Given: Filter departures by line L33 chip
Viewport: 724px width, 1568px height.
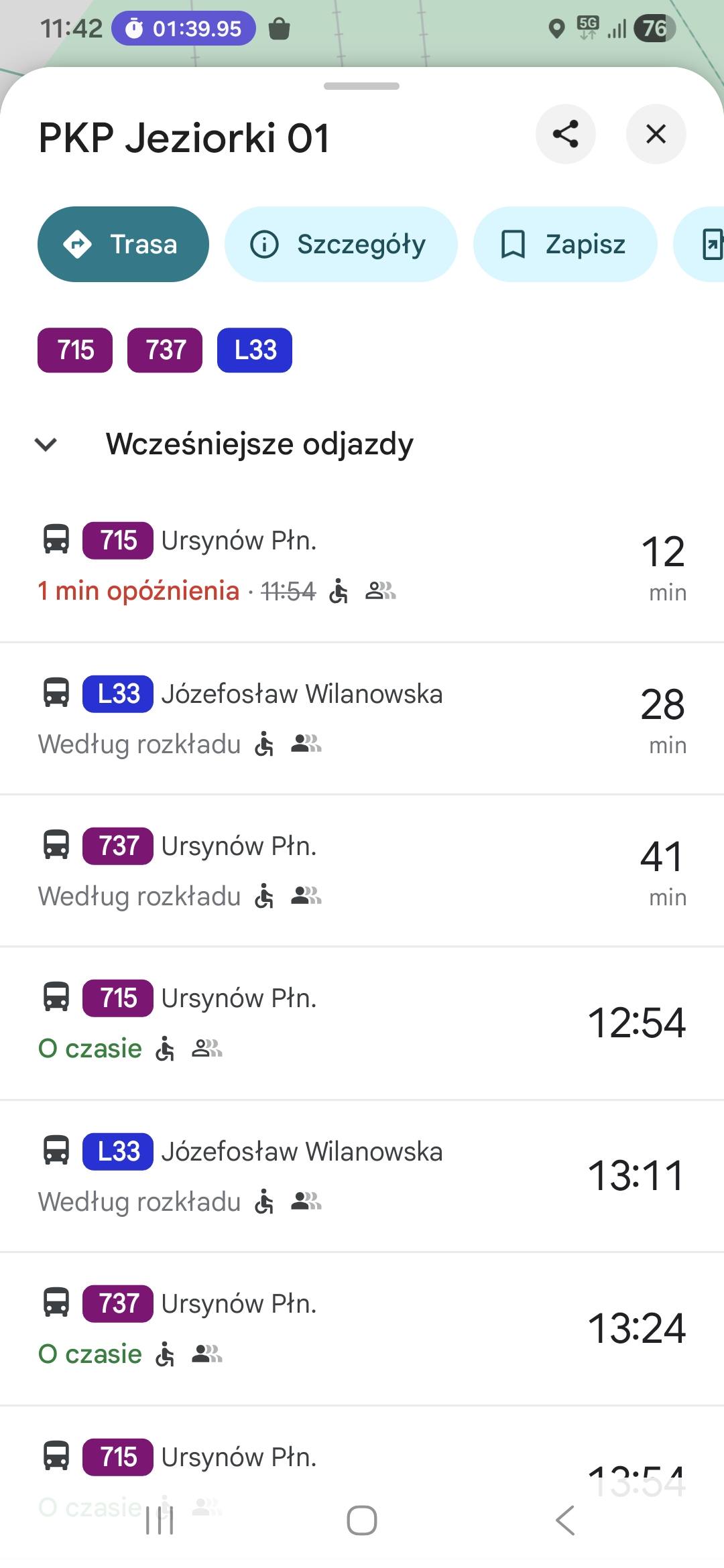Looking at the screenshot, I should pos(255,350).
